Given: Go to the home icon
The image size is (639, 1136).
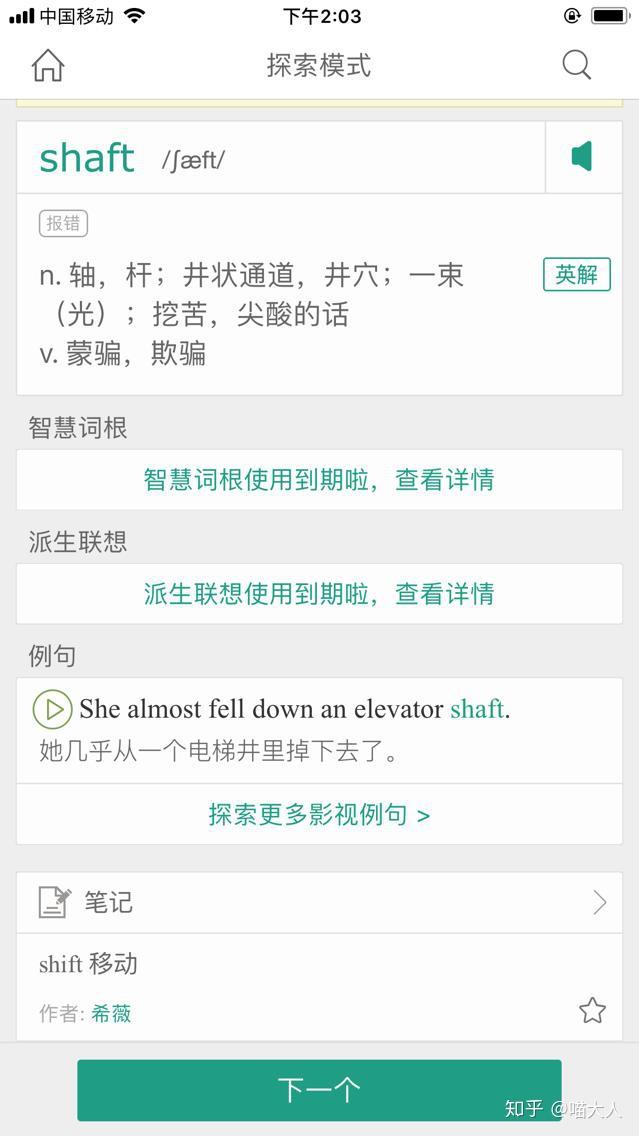Looking at the screenshot, I should [48, 66].
